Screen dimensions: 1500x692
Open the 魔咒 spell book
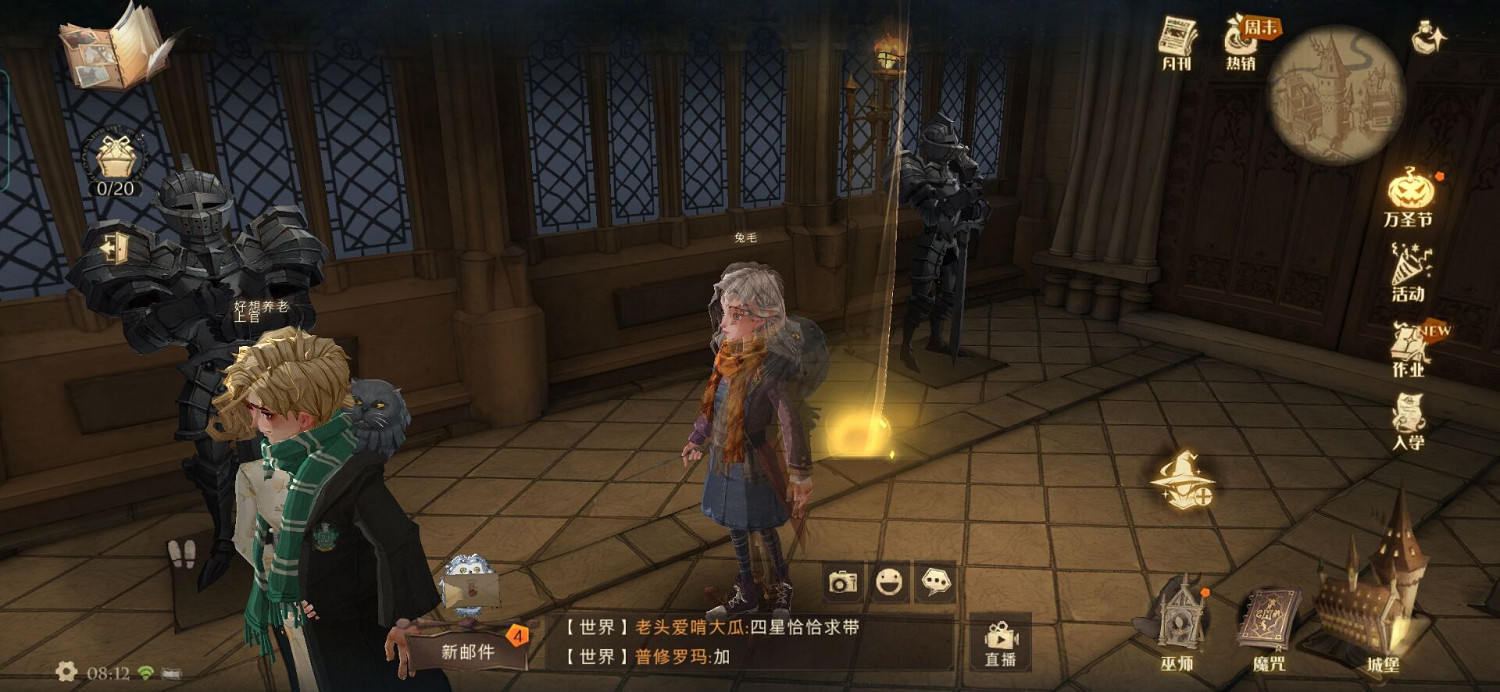click(x=1268, y=625)
